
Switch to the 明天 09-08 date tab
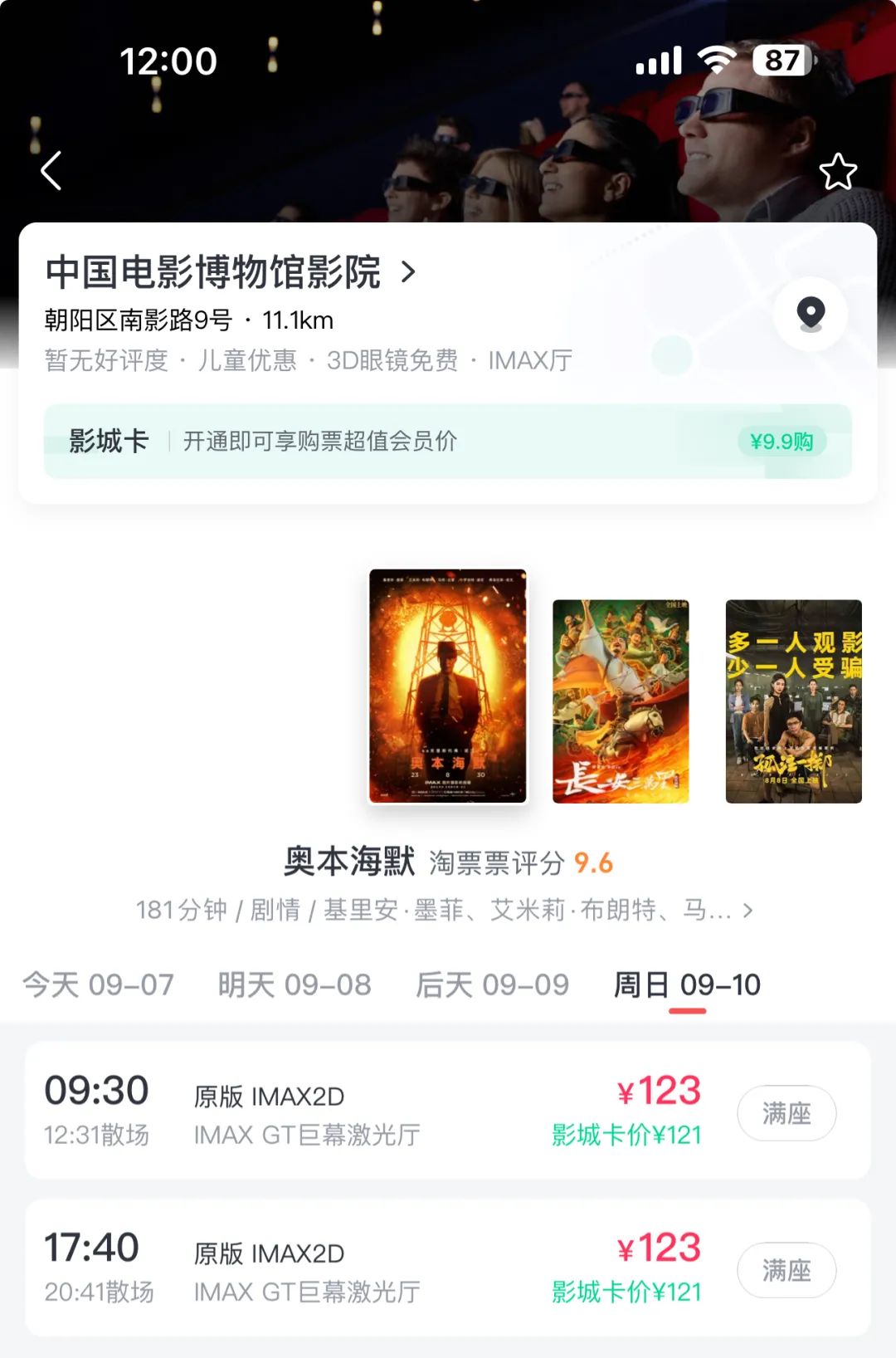point(295,984)
